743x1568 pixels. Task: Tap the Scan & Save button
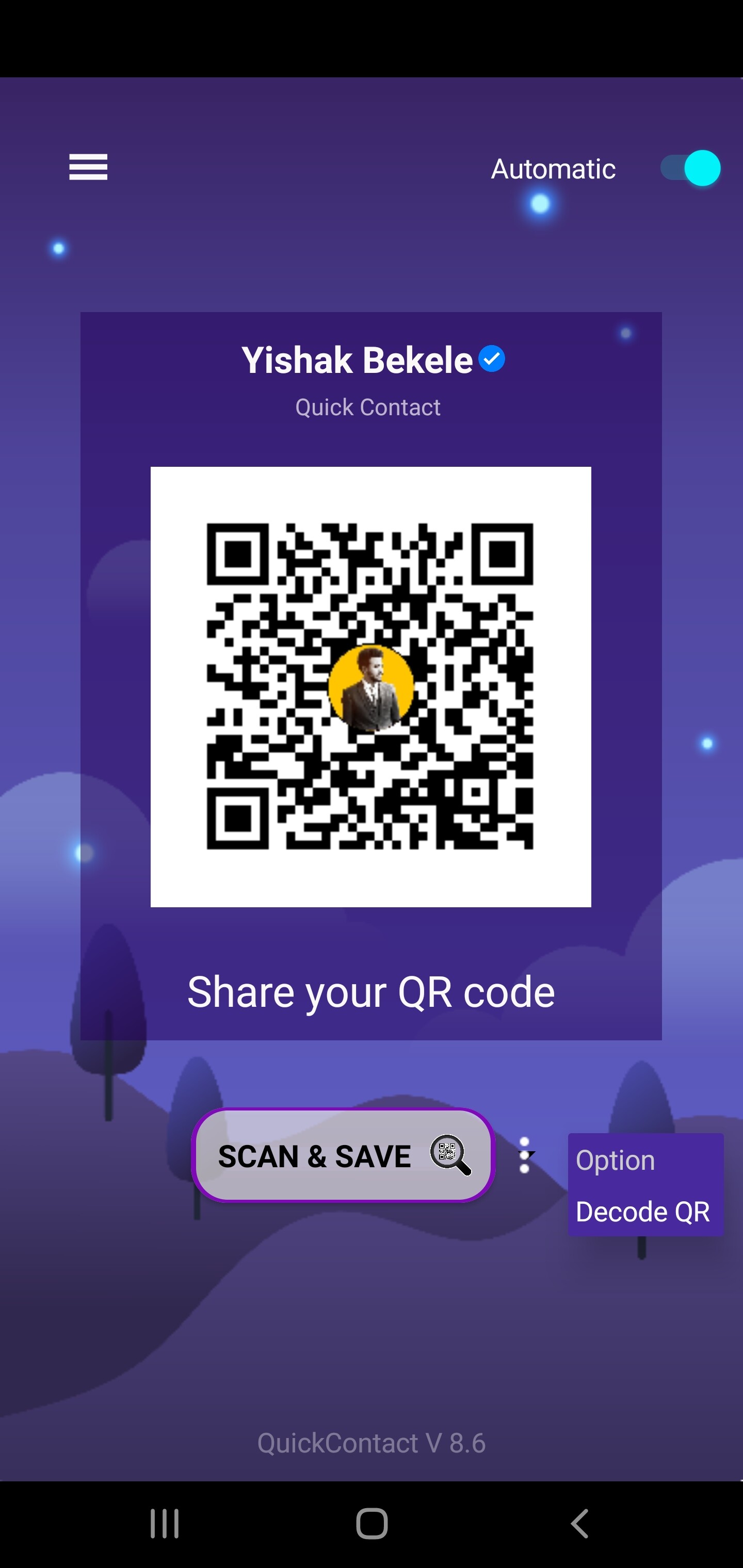(343, 1155)
